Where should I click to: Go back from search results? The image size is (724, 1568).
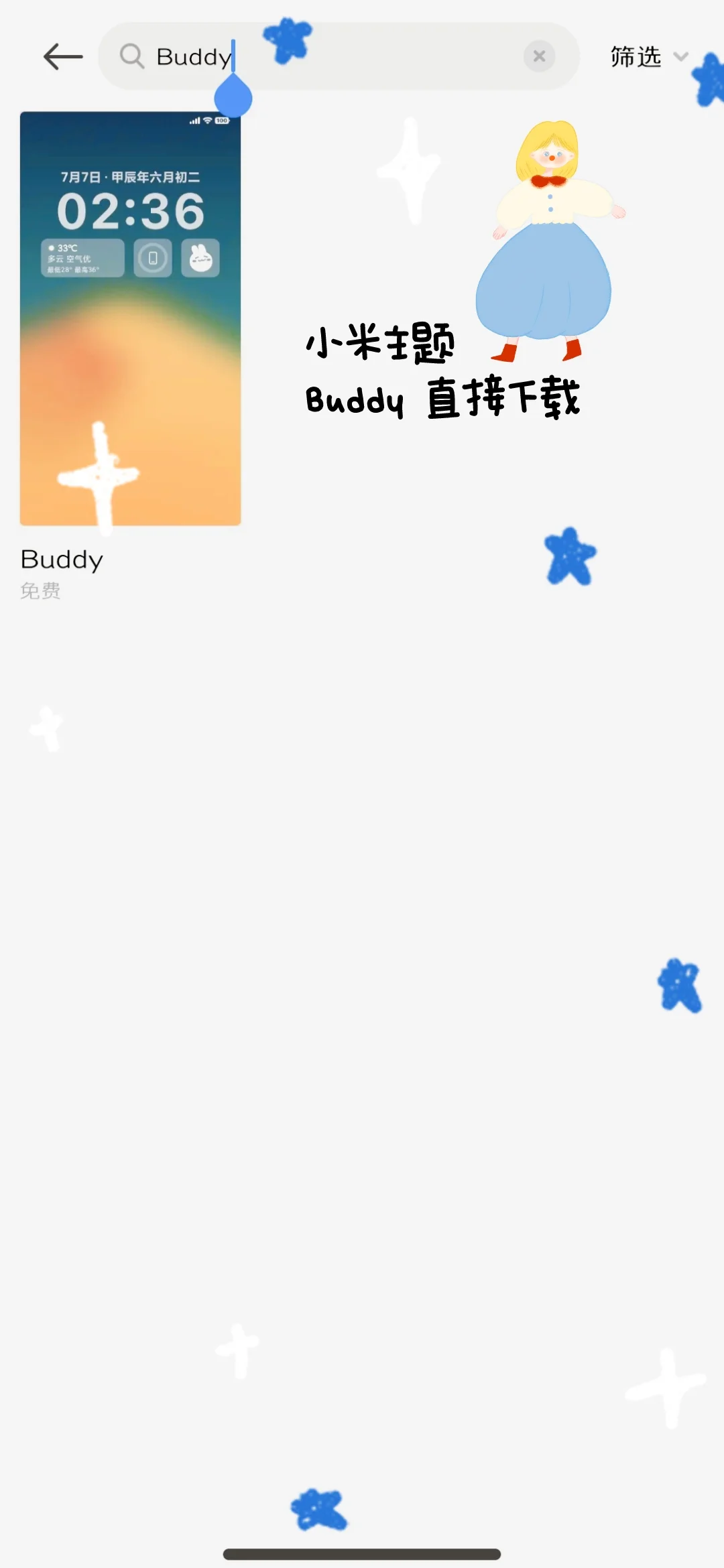[62, 57]
